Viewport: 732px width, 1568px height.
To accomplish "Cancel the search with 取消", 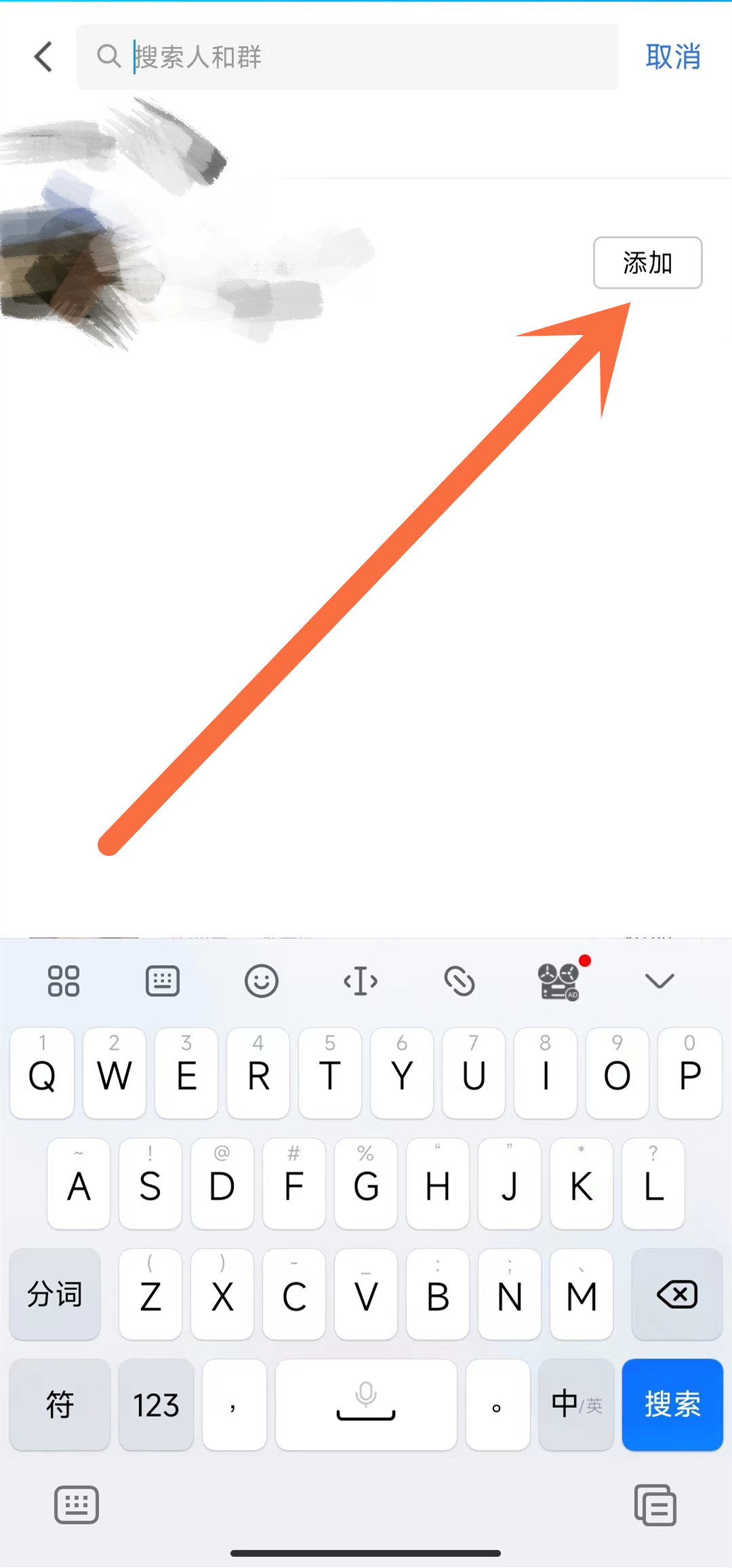I will click(672, 57).
